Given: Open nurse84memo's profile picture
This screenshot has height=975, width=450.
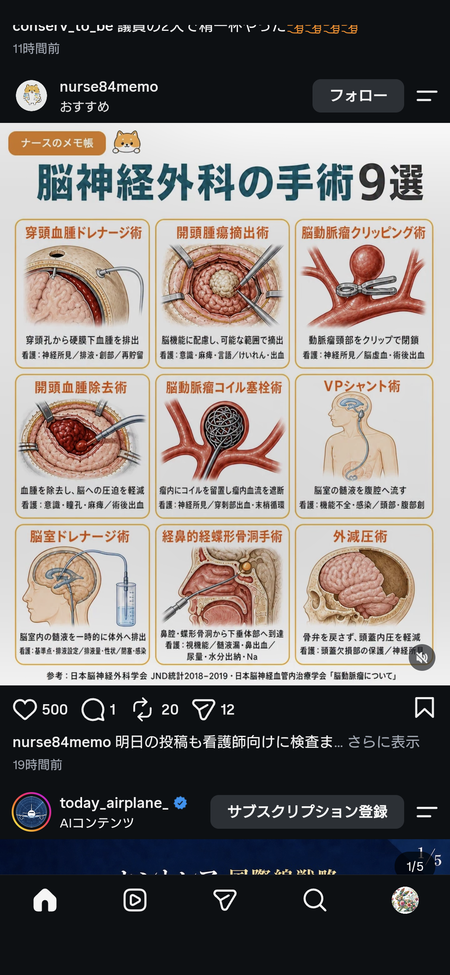Looking at the screenshot, I should tap(31, 96).
